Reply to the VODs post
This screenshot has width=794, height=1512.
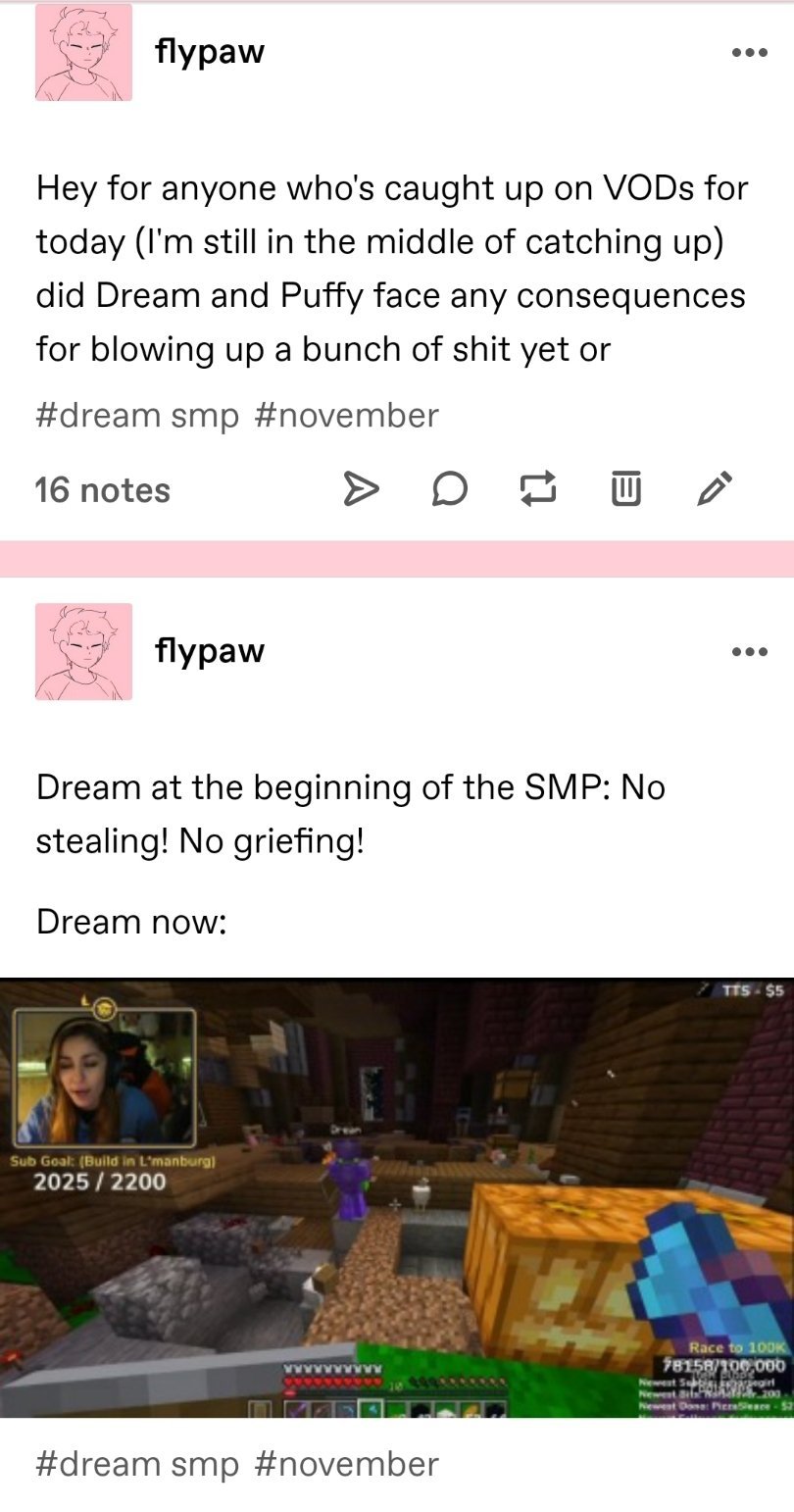[449, 488]
